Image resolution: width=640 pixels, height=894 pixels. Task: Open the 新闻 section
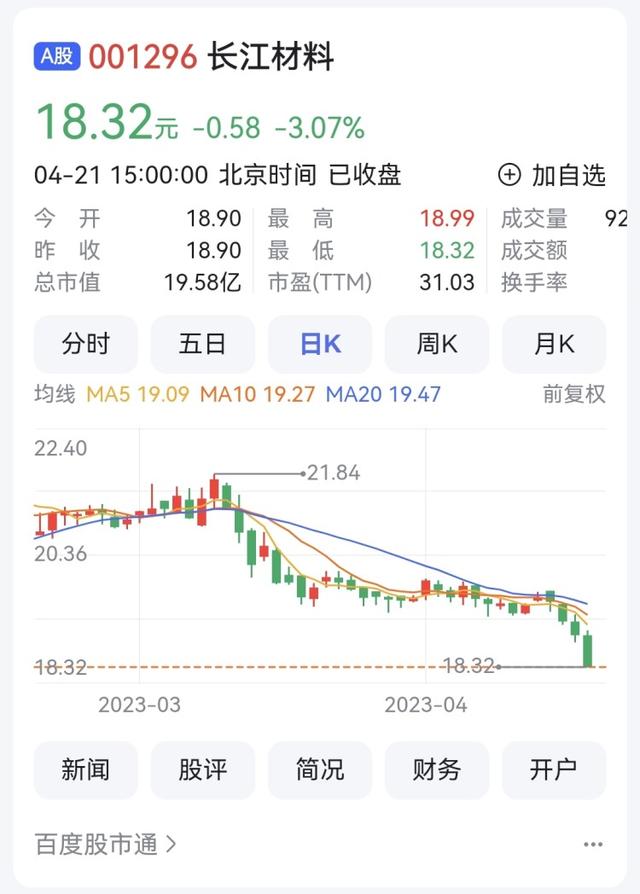coord(86,769)
